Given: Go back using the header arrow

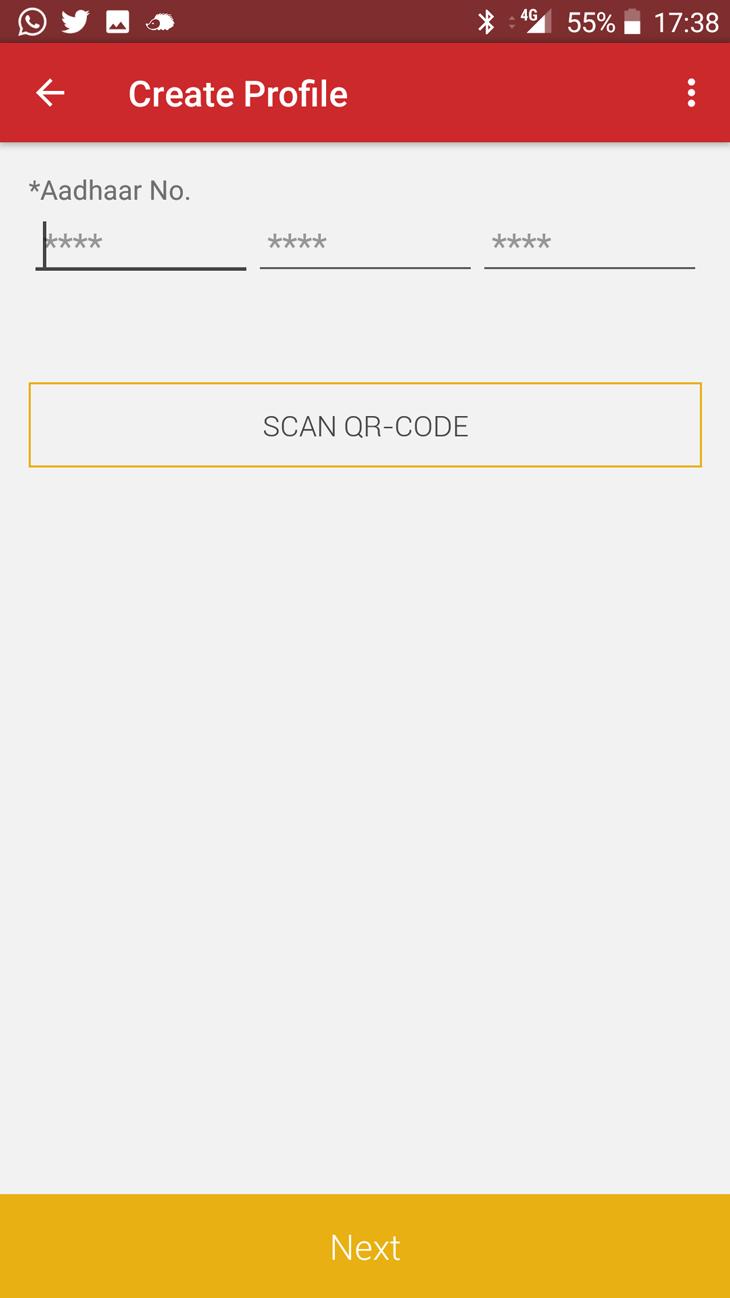Looking at the screenshot, I should click(50, 93).
